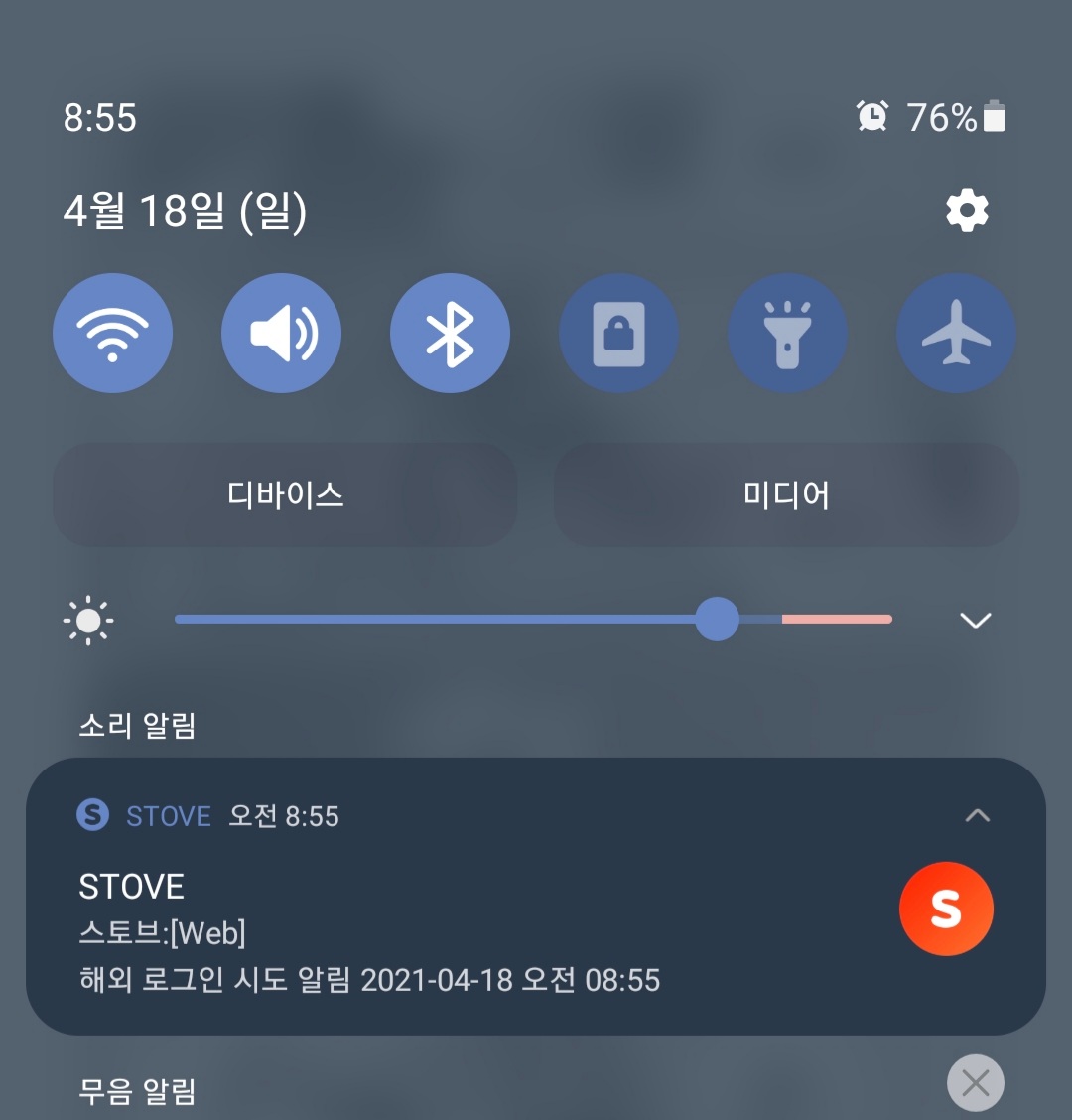Tap a point on the brightness slider

[x=447, y=620]
